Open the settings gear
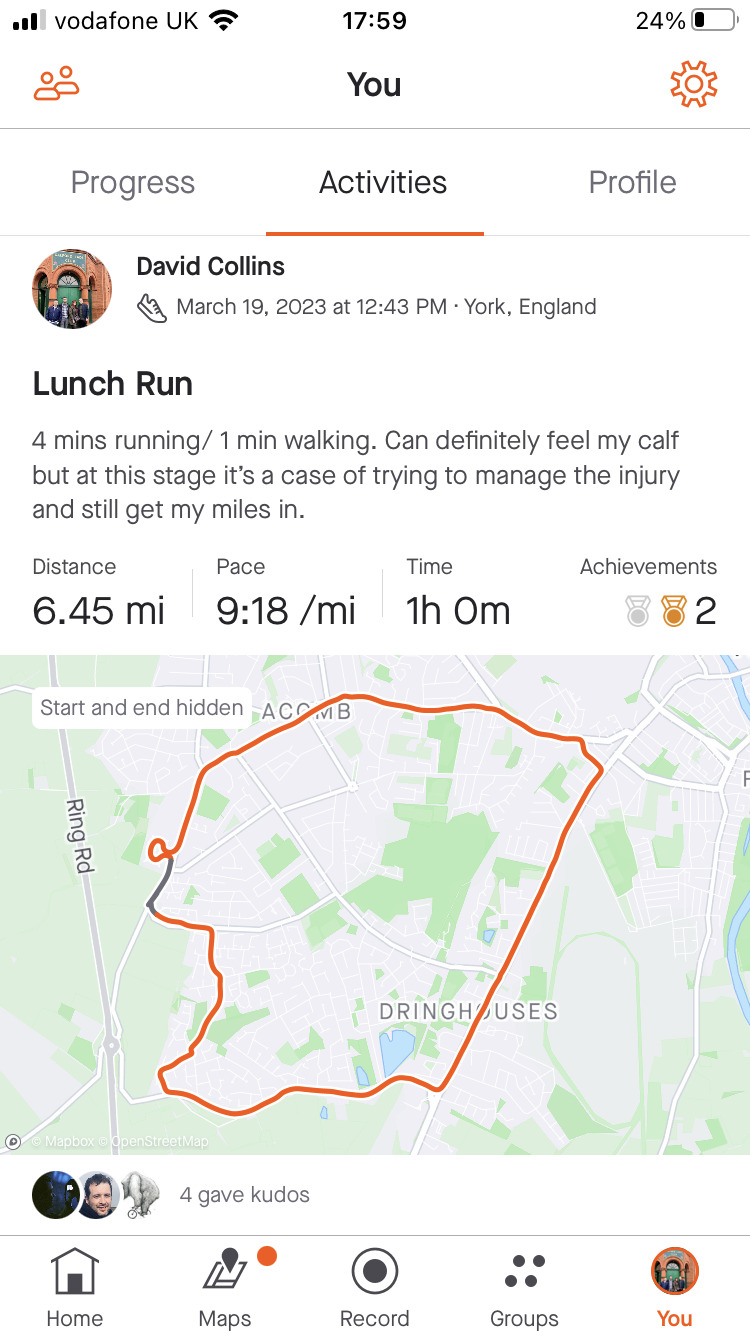750x1334 pixels. pyautogui.click(x=693, y=84)
